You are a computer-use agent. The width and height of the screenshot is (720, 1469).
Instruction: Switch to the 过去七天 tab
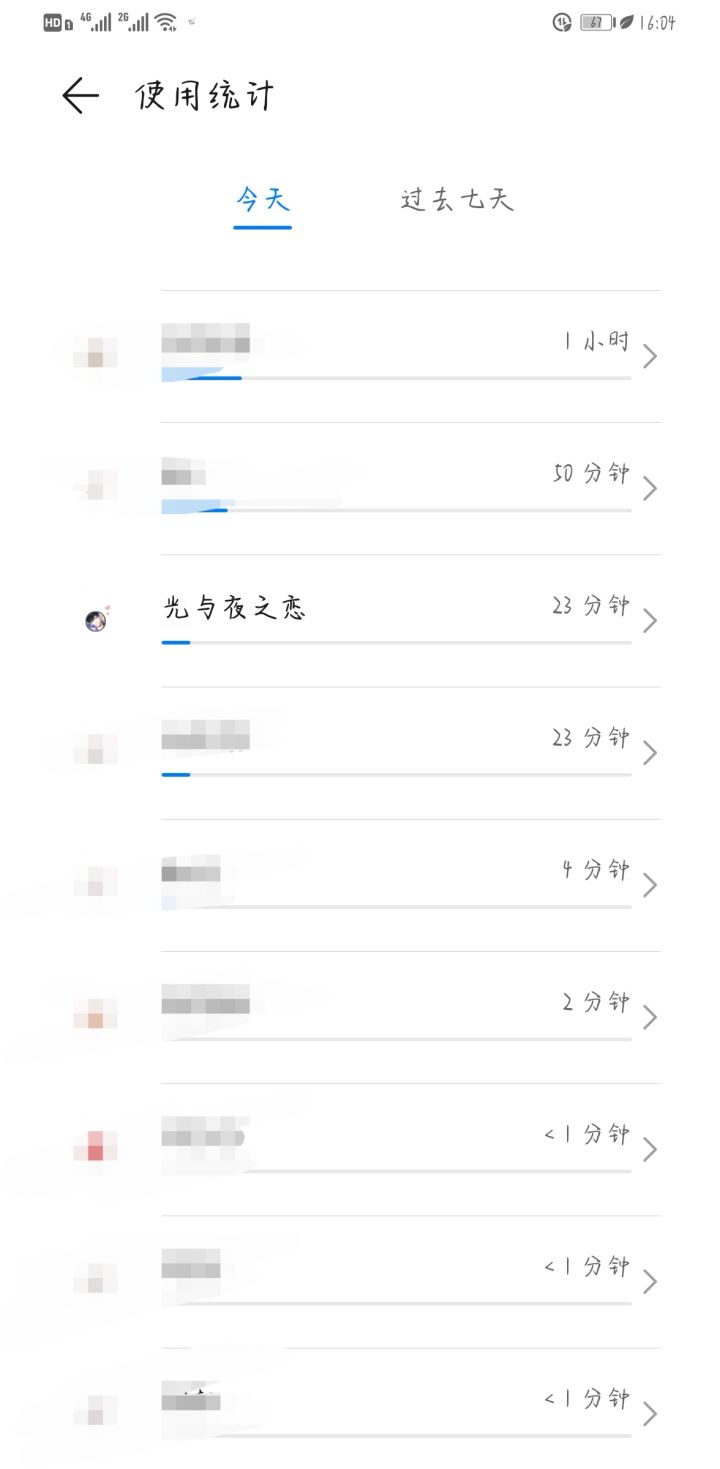tap(457, 199)
